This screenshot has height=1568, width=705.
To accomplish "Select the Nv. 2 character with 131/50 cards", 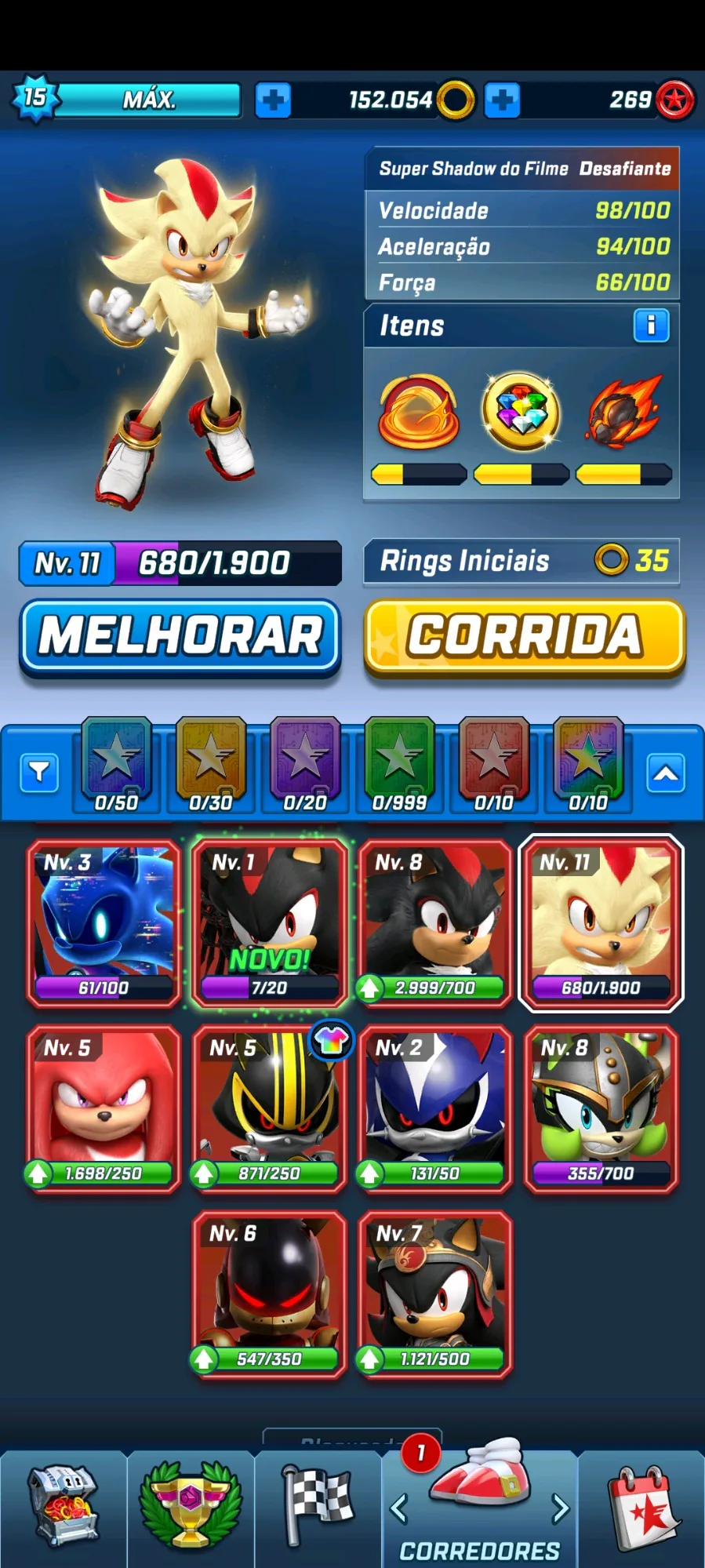I will coord(434,1108).
